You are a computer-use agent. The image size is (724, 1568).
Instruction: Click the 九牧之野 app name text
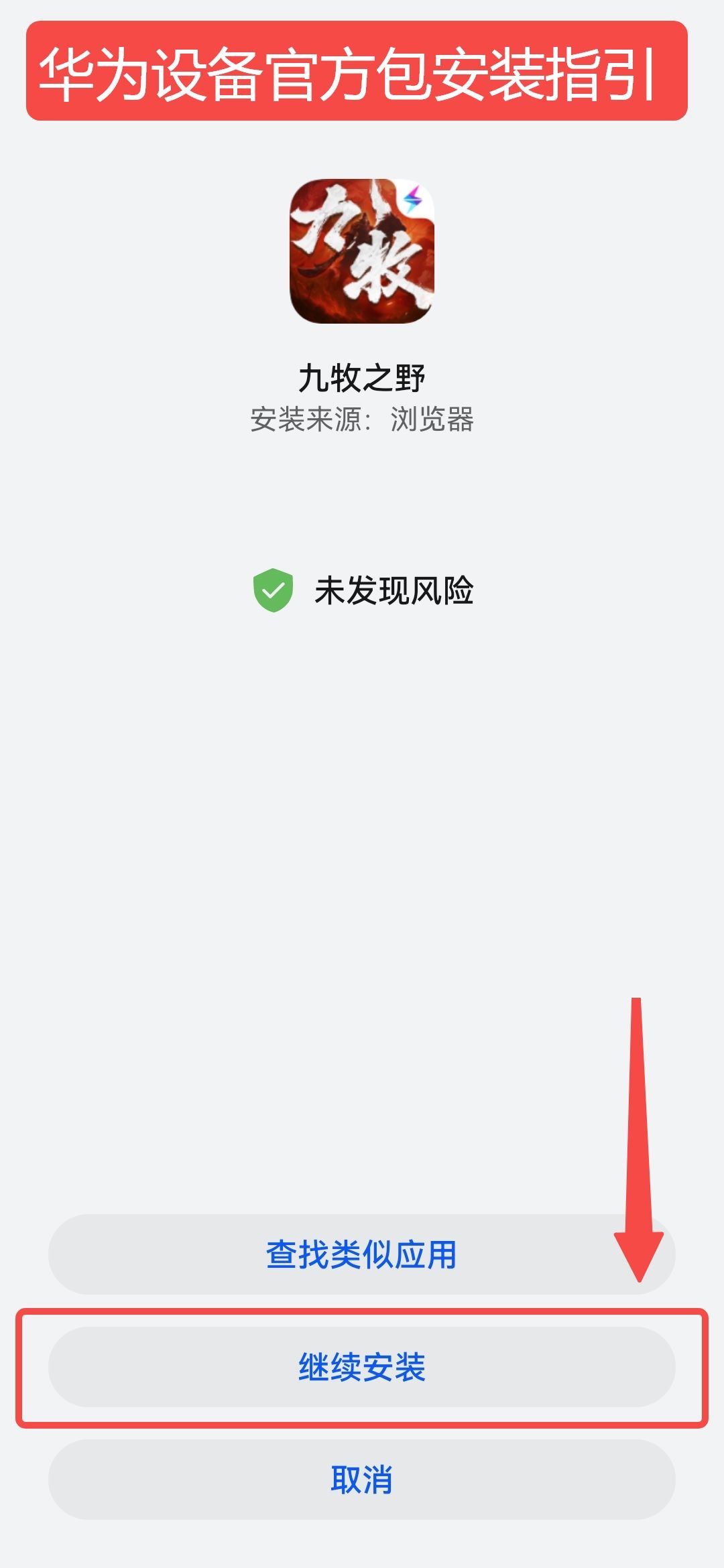(362, 377)
